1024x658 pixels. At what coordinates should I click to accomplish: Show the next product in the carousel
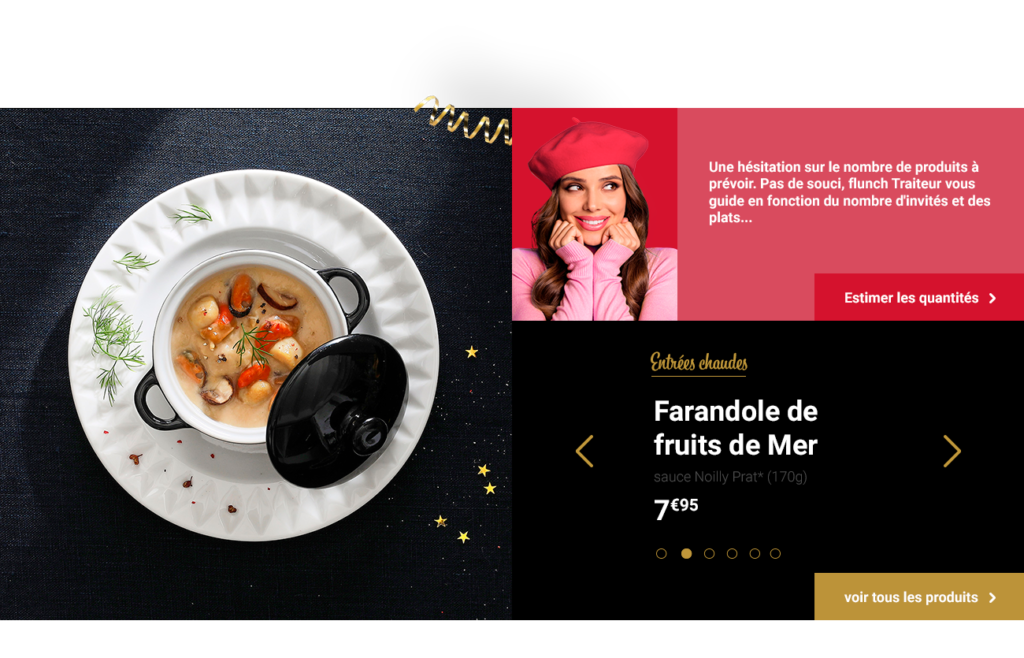951,451
